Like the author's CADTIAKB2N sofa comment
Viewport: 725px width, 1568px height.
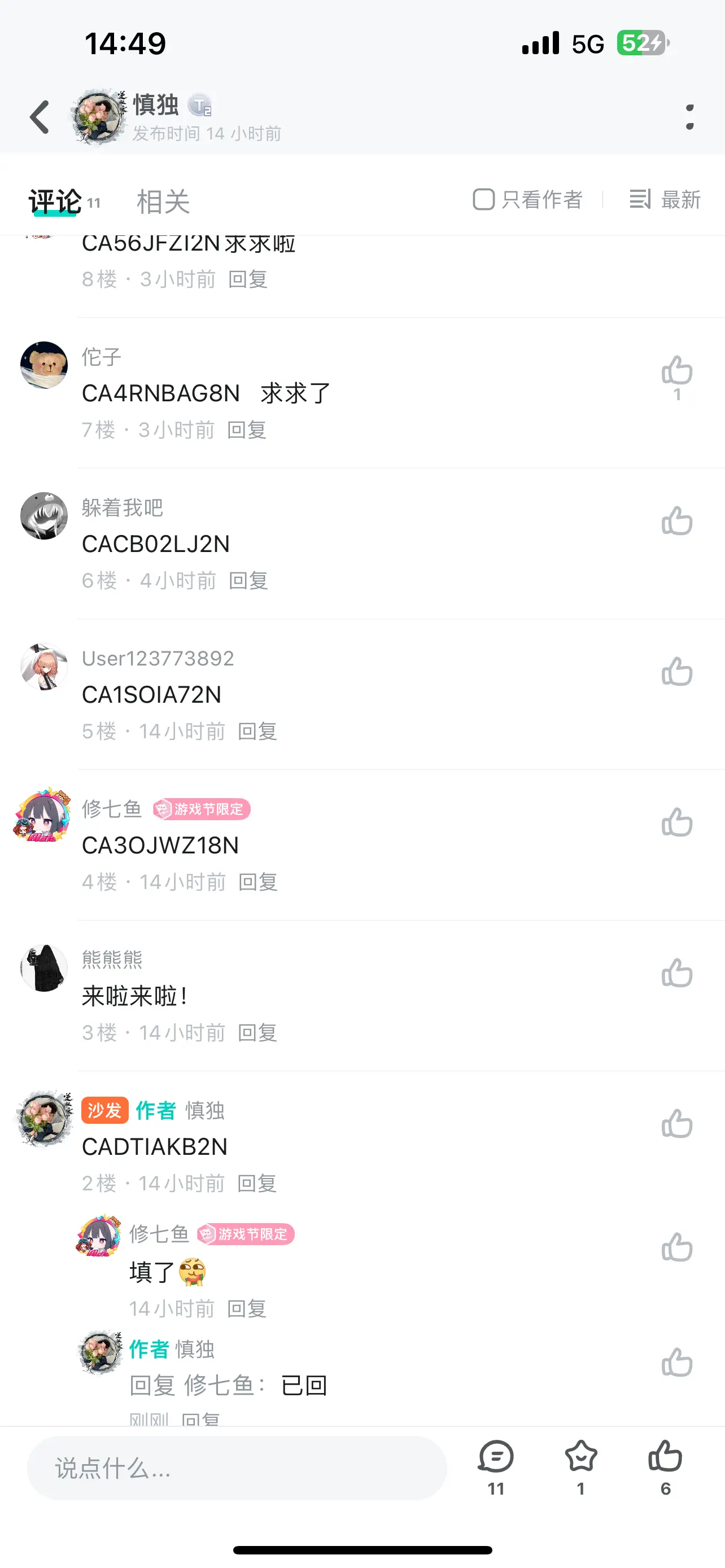[677, 1123]
